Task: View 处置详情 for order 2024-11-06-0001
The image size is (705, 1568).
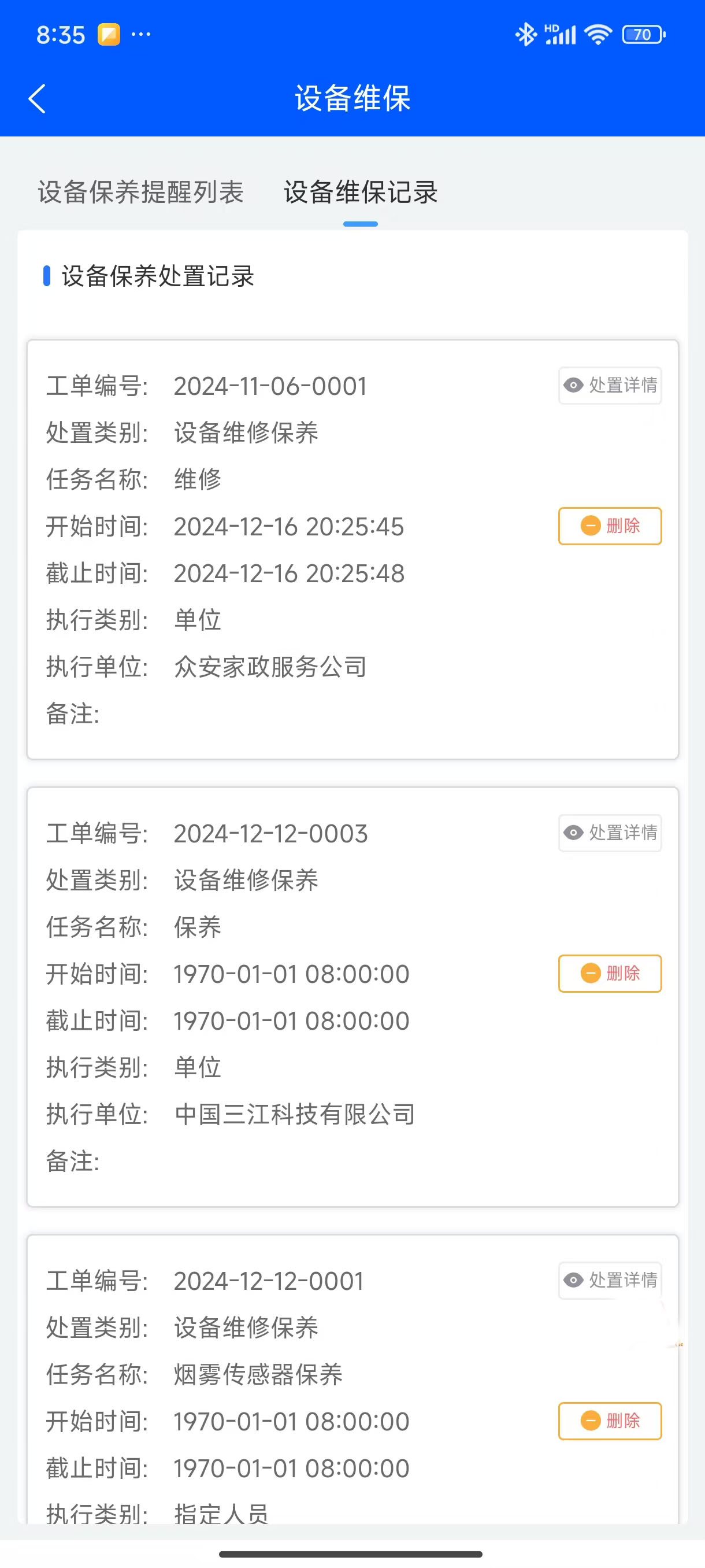Action: 610,385
